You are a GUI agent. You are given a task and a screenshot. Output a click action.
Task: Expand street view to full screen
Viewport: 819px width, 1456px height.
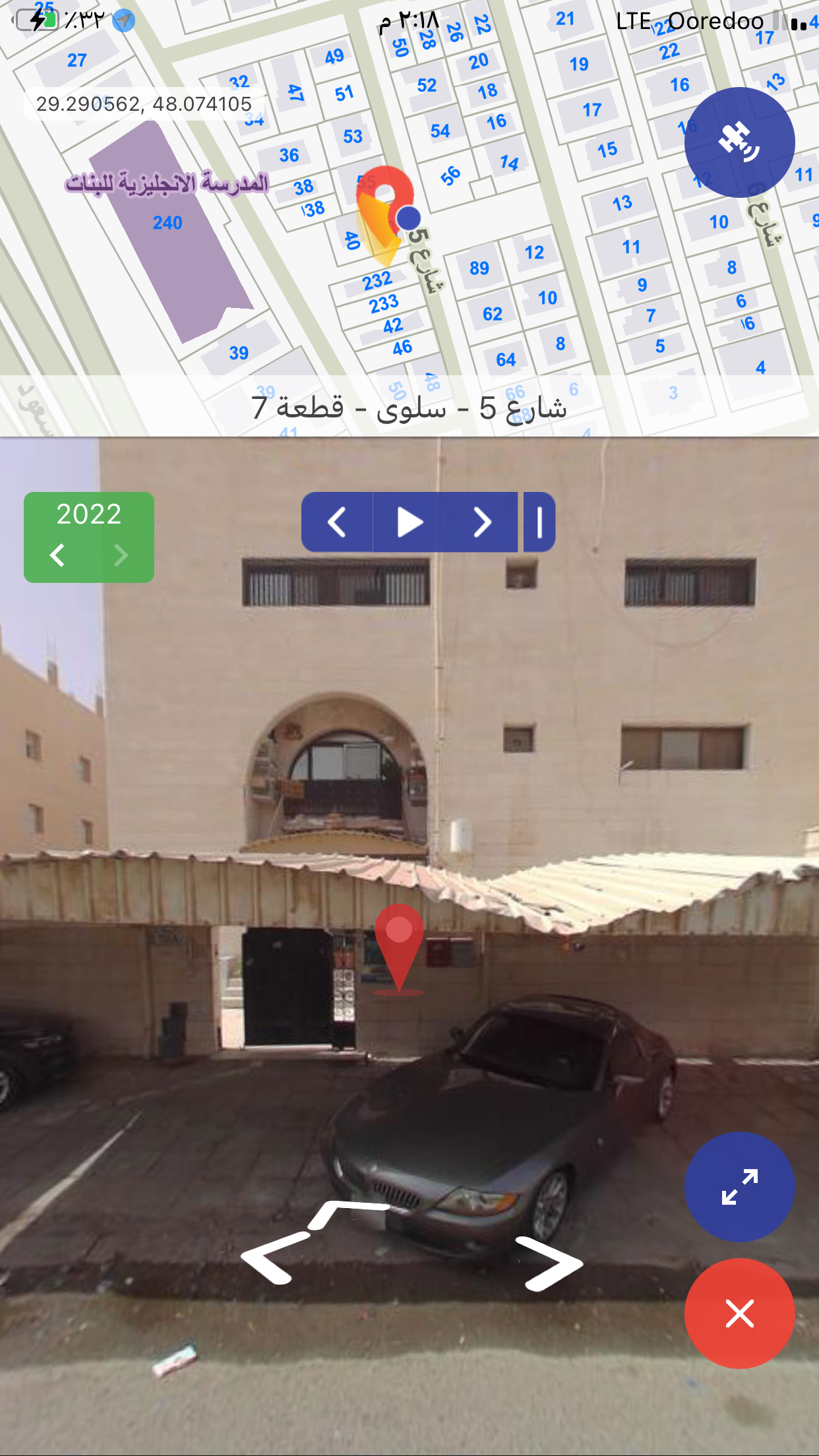point(739,1187)
